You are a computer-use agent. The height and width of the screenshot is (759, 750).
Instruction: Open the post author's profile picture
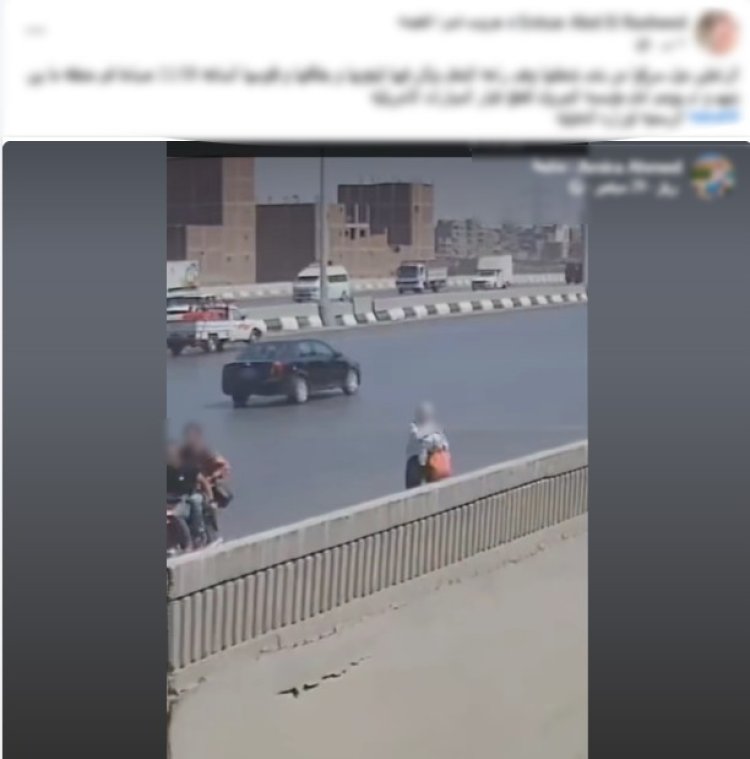click(717, 30)
